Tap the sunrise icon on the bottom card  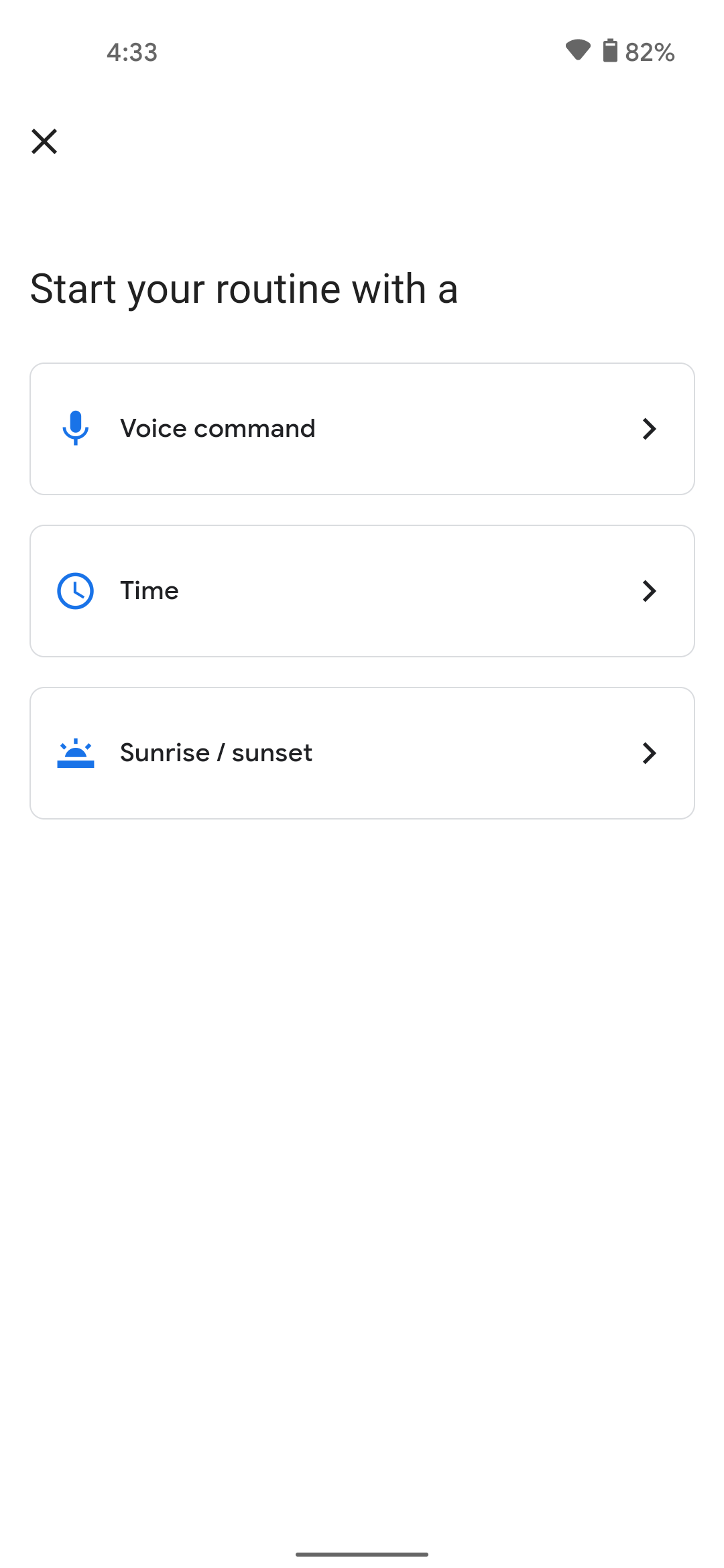click(76, 753)
